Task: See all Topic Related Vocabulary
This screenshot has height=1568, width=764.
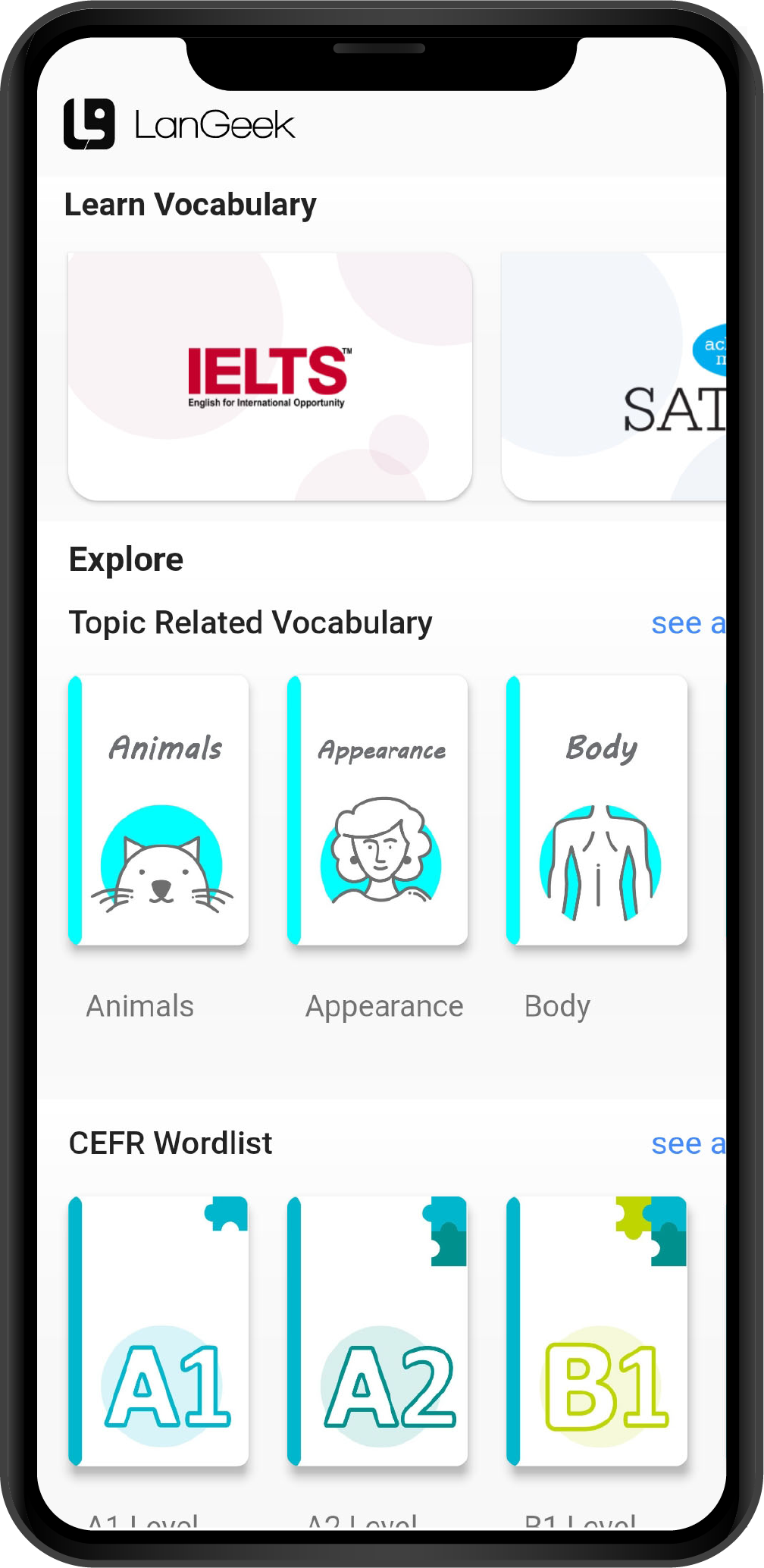Action: point(687,623)
